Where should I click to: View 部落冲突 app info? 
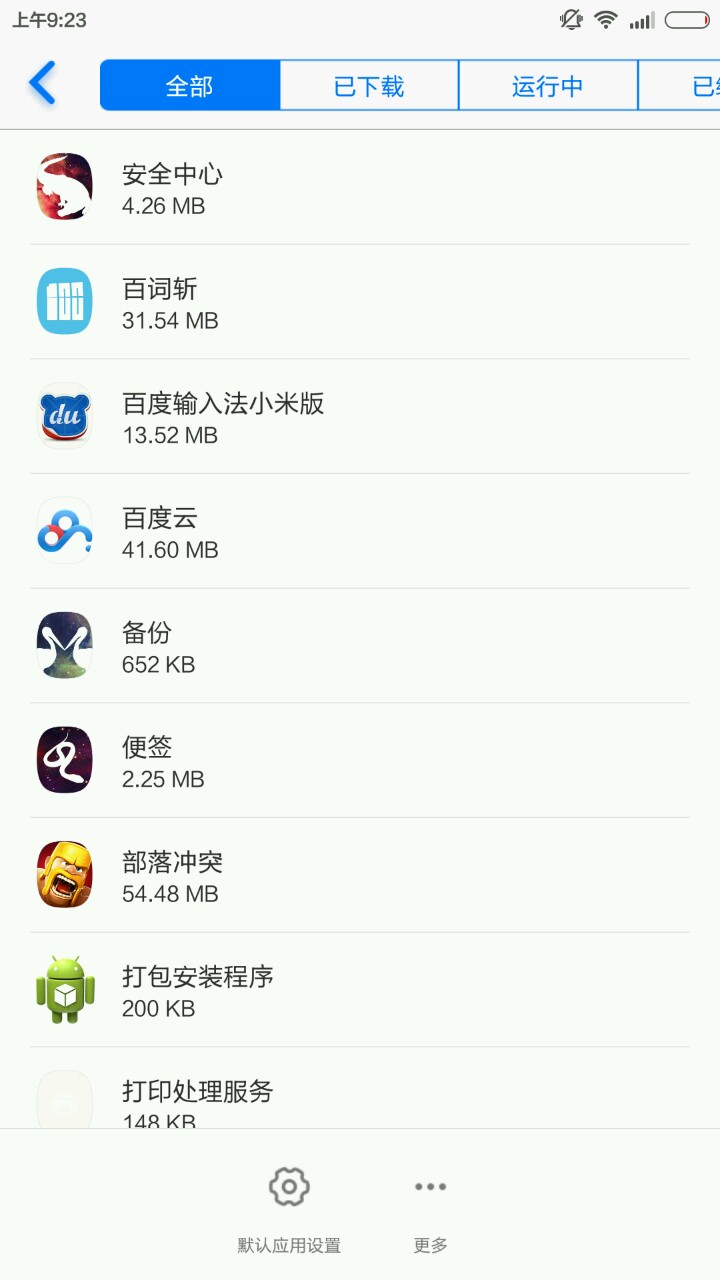point(360,876)
